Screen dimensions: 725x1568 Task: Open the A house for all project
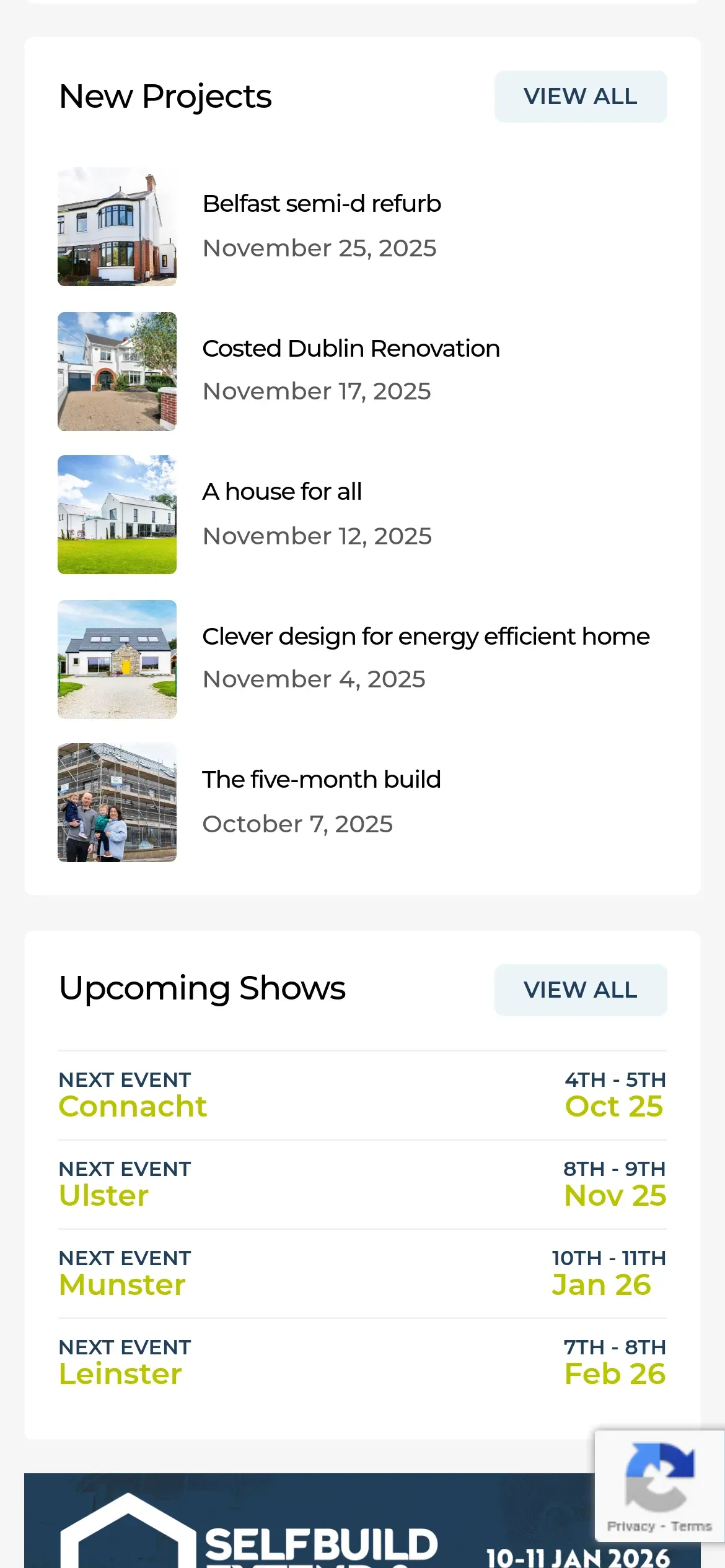[x=282, y=492]
